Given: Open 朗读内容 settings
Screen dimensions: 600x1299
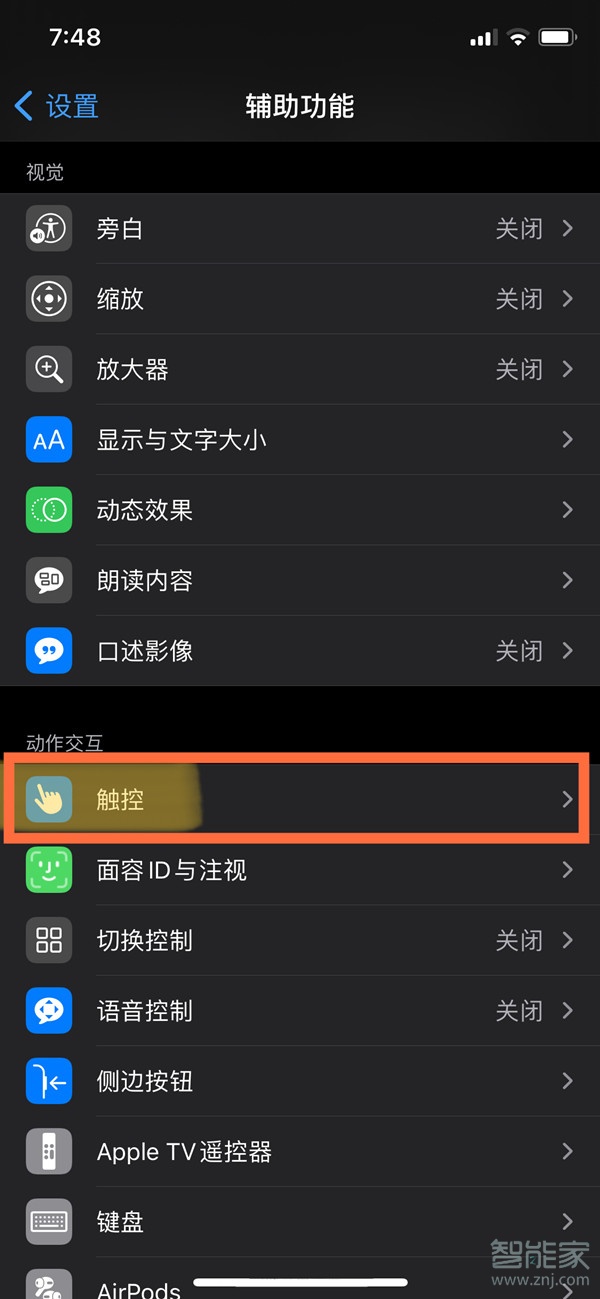Looking at the screenshot, I should 300,580.
